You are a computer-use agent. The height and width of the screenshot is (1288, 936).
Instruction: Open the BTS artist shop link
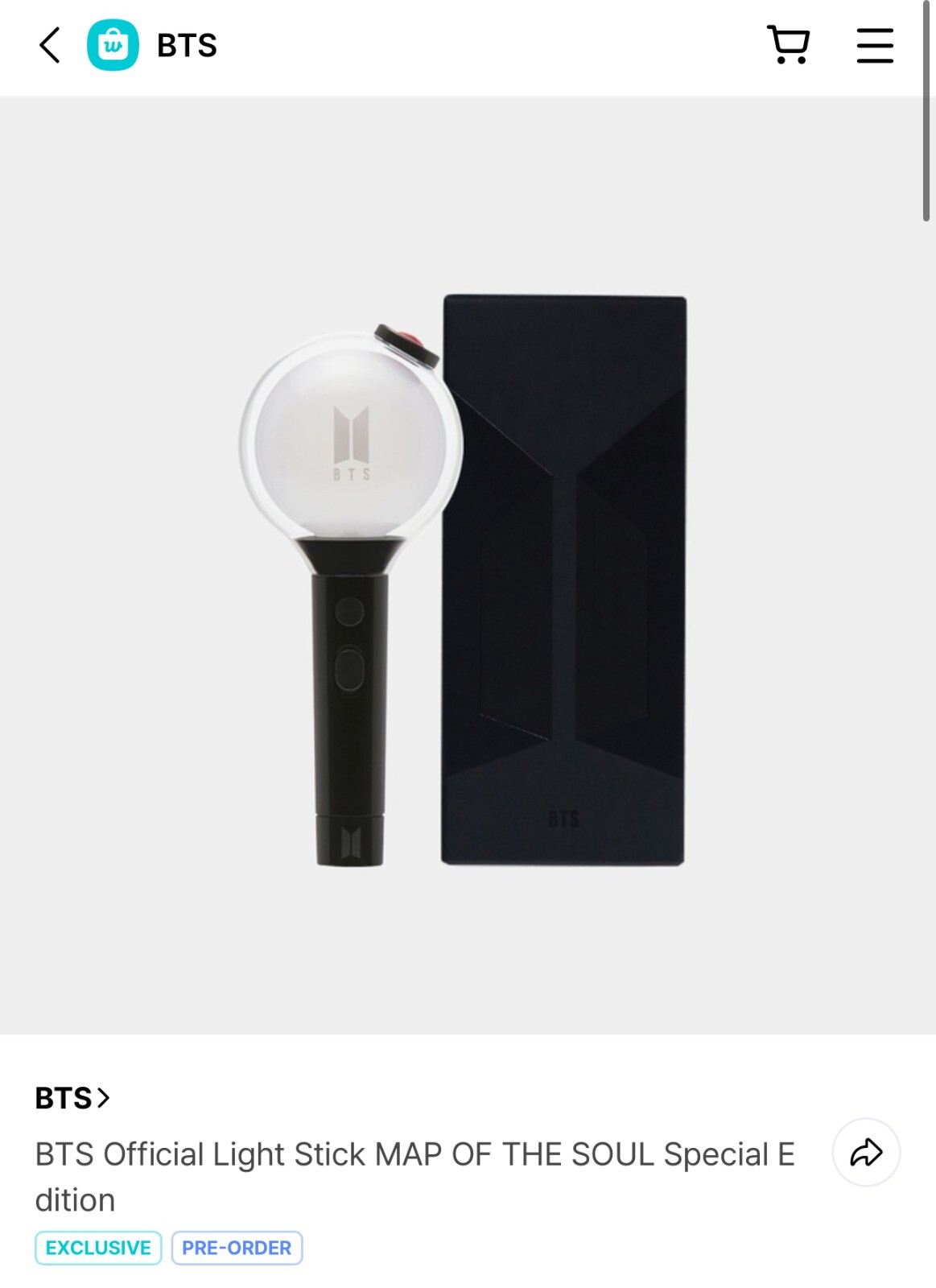click(72, 1098)
